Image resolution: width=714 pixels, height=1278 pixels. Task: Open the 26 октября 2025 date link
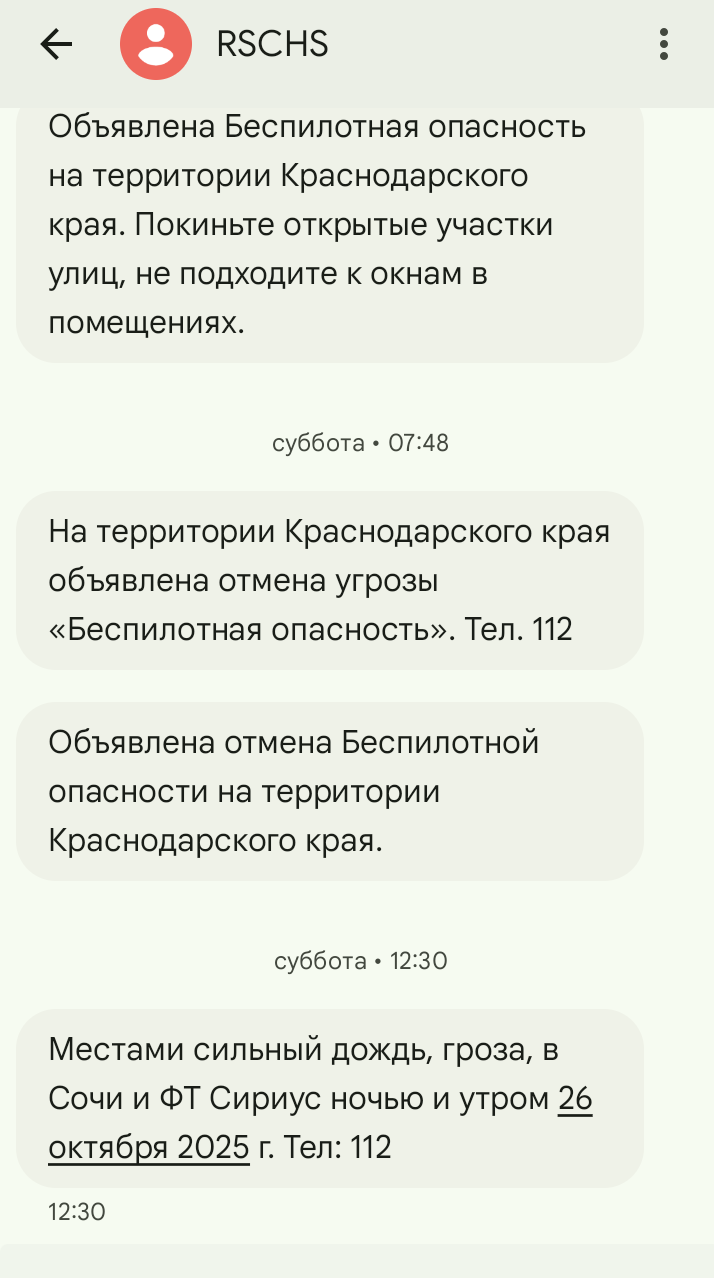click(x=148, y=1147)
